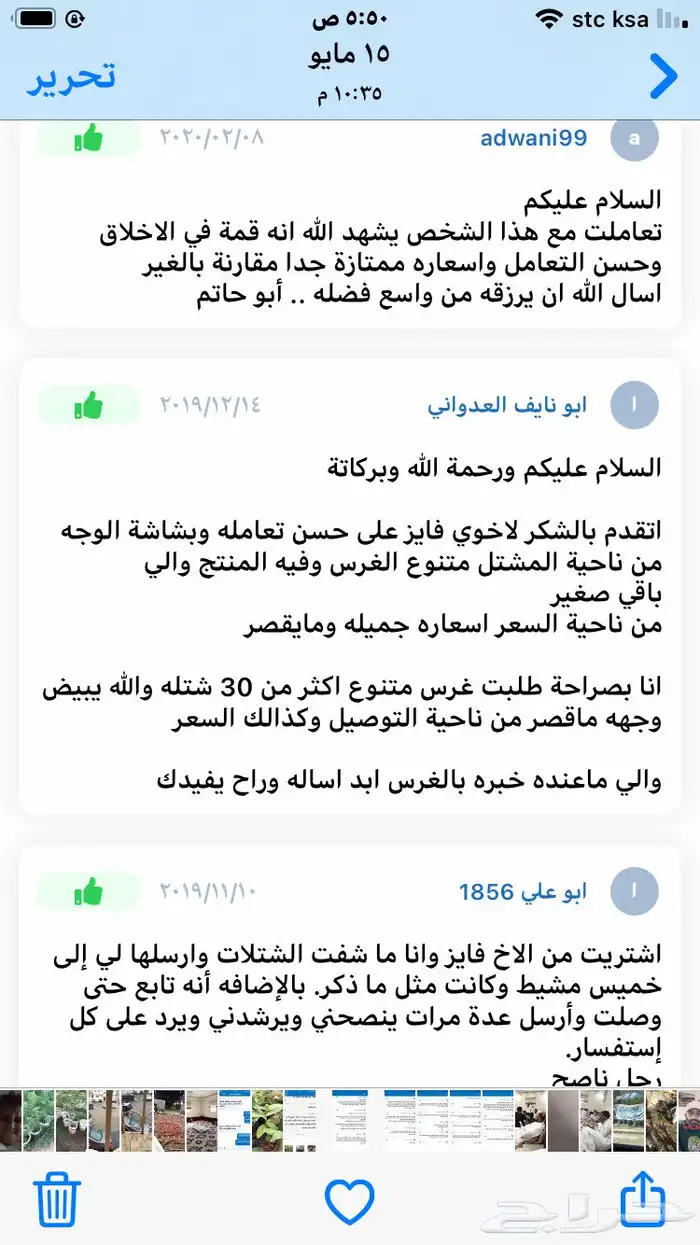Go back to the photo album

coord(663,77)
